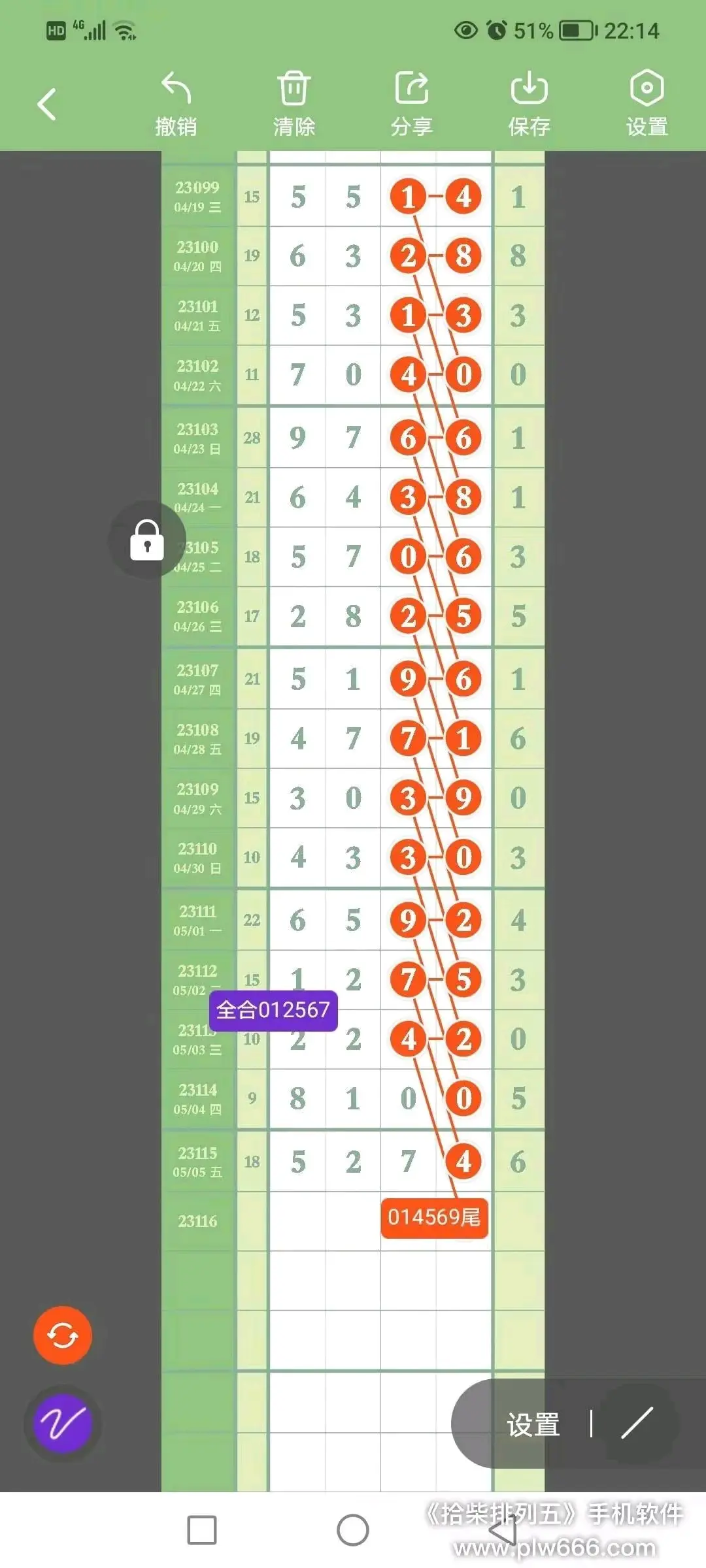
Task: Go back using the top-left arrow
Action: coord(46,105)
